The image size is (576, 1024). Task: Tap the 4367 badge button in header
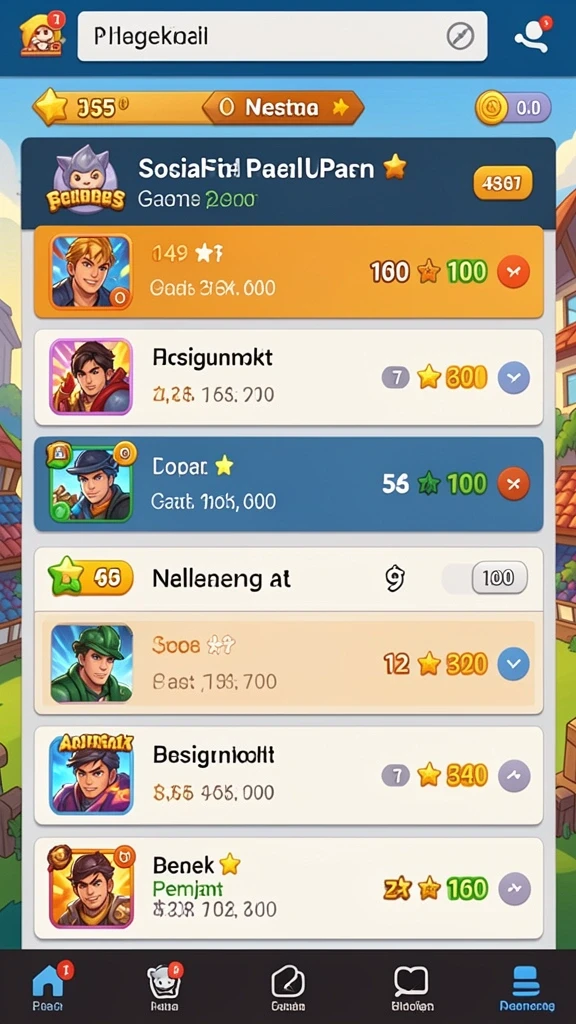(502, 183)
